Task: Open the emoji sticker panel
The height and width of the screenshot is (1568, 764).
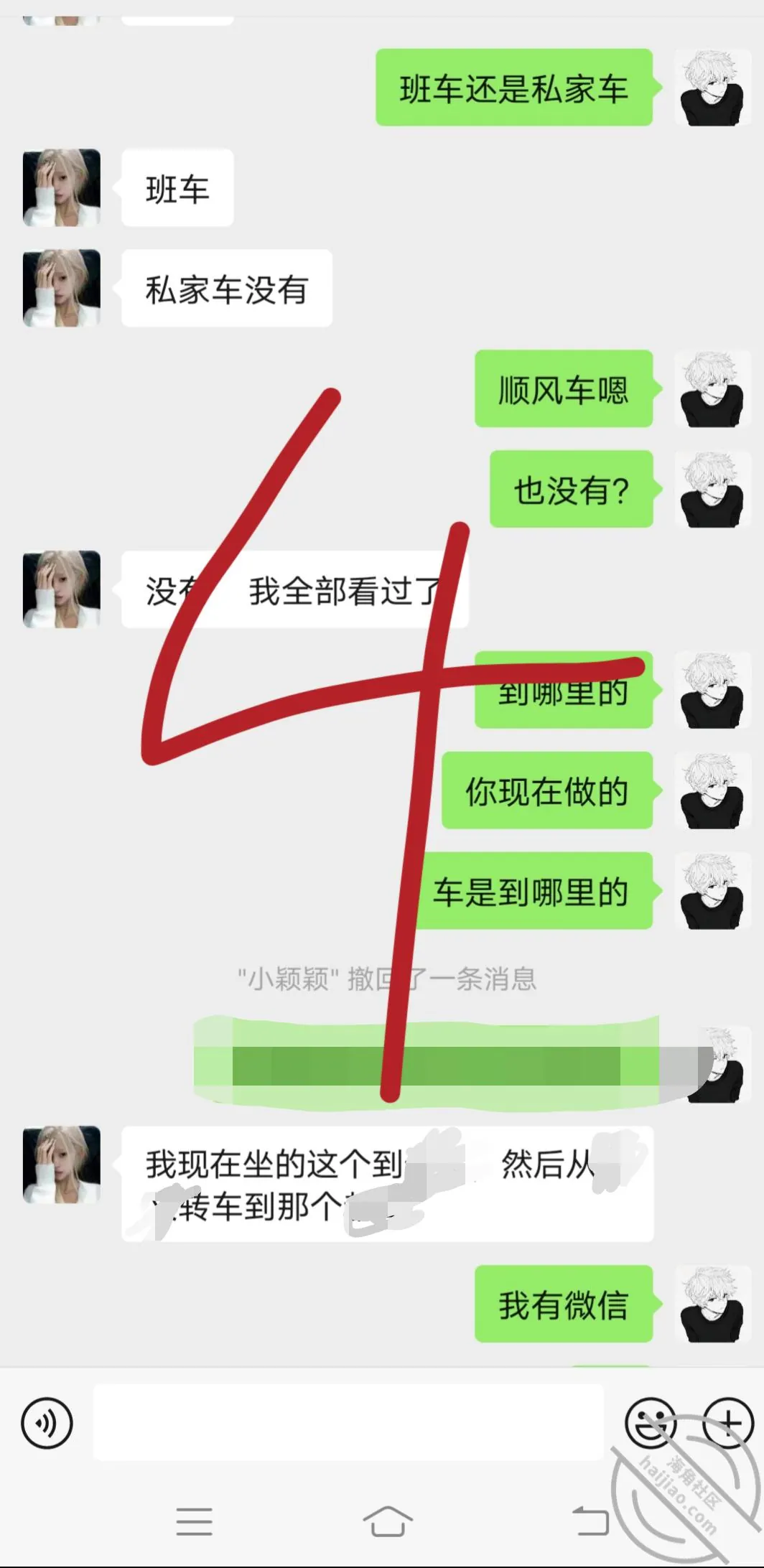Action: [x=651, y=1422]
